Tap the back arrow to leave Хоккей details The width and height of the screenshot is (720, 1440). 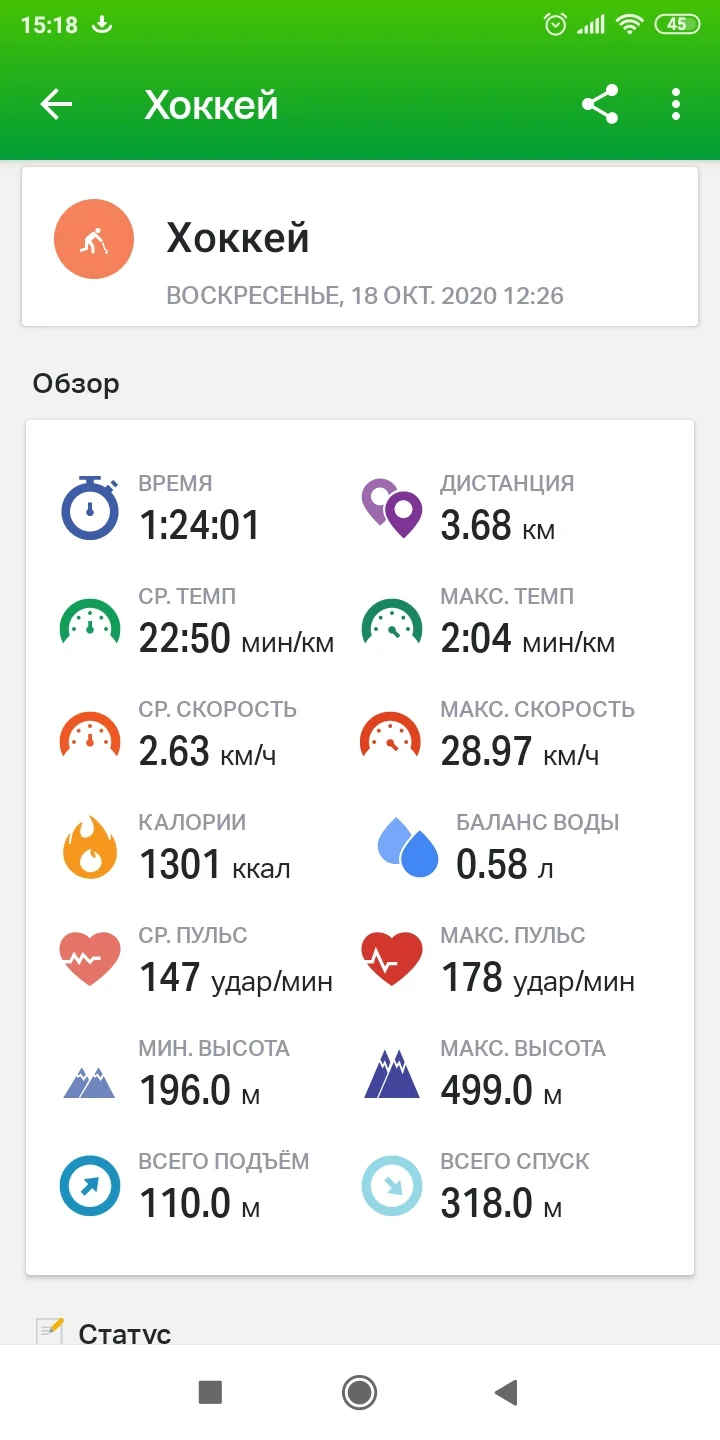56,104
